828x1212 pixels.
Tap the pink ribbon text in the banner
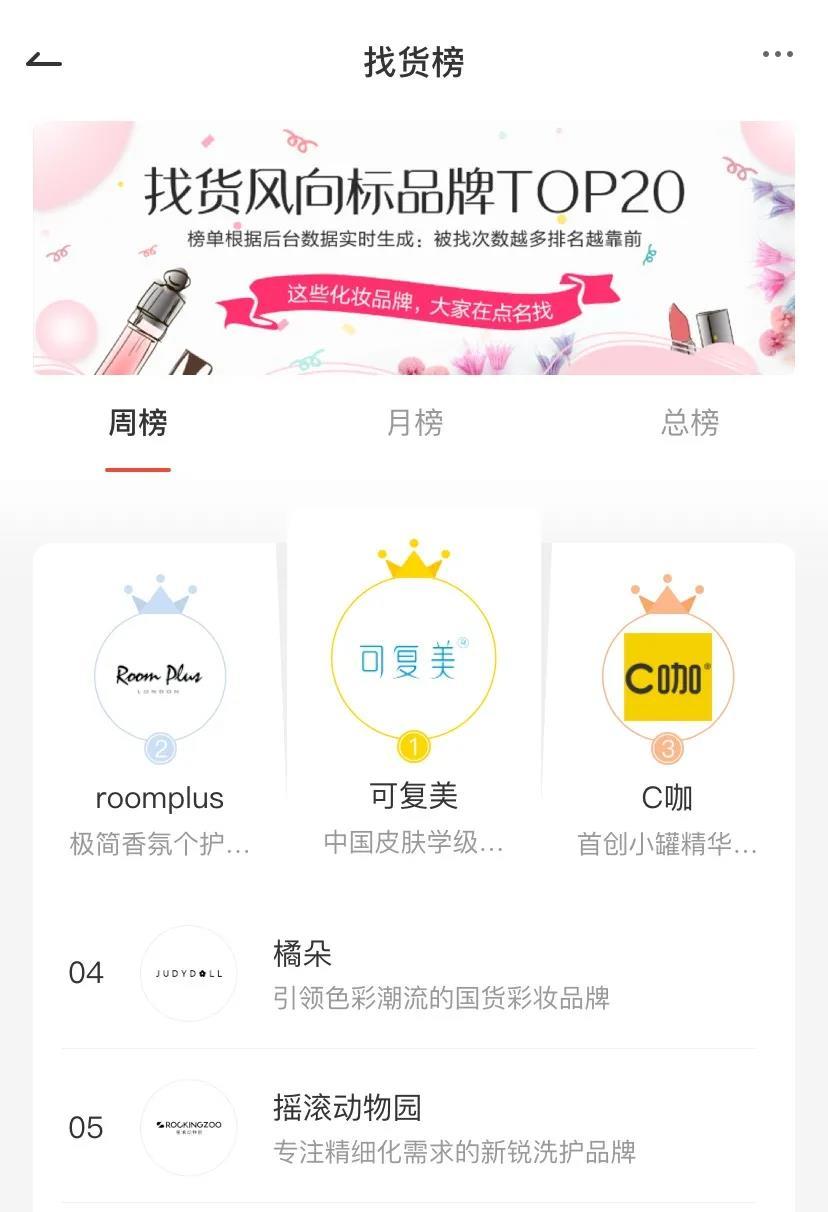414,303
